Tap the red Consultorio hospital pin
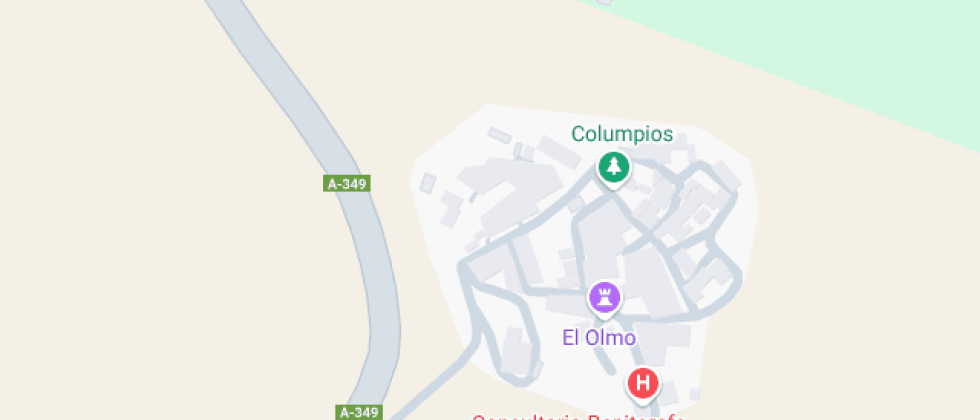The height and width of the screenshot is (420, 980). (643, 383)
